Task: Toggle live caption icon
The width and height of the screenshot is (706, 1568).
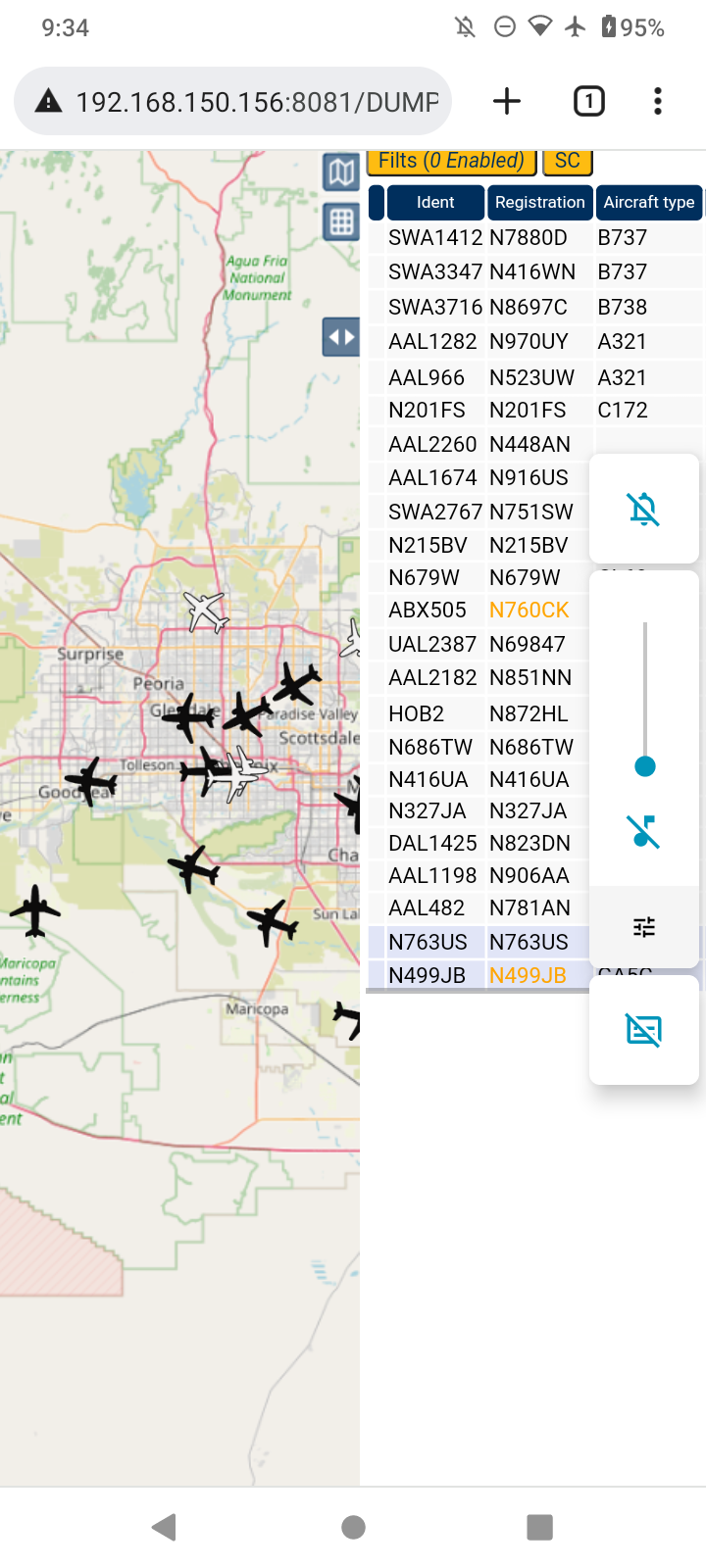Action: [644, 1030]
